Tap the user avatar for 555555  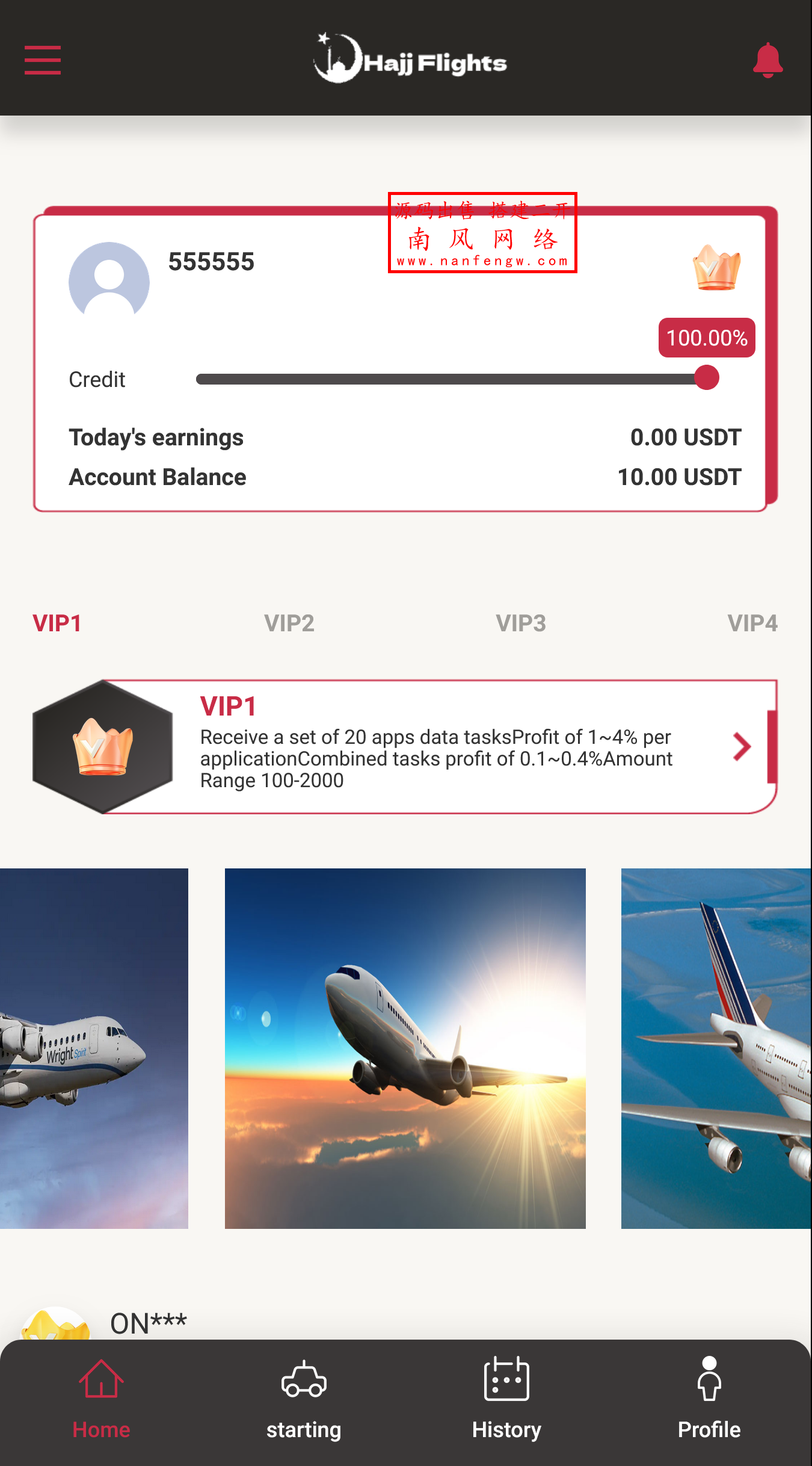(109, 281)
